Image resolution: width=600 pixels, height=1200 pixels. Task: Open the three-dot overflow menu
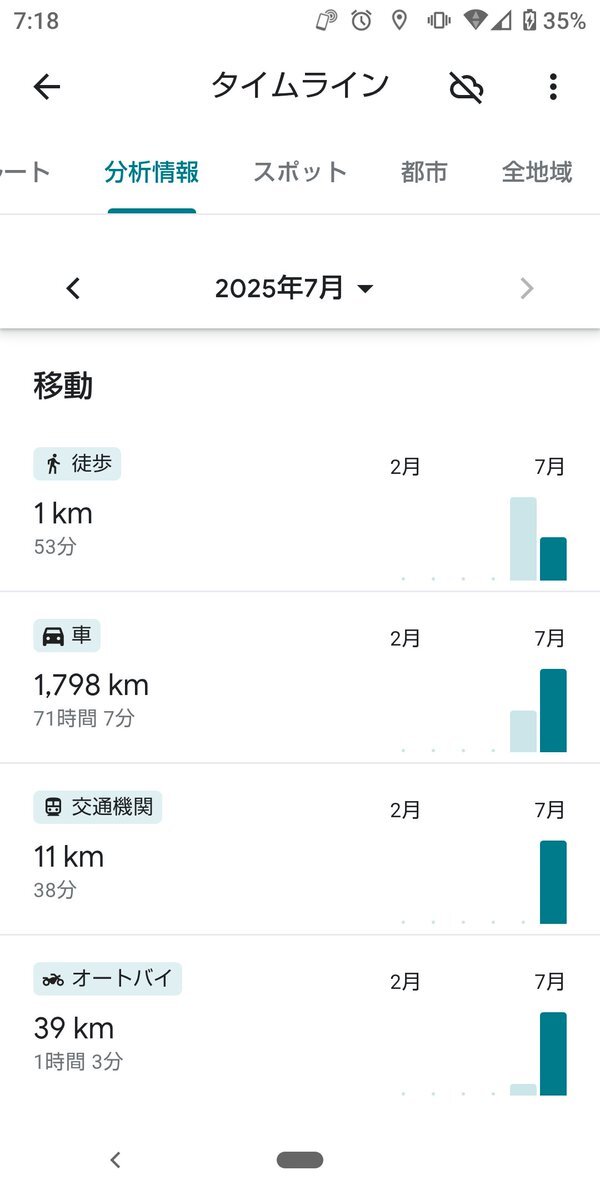553,87
